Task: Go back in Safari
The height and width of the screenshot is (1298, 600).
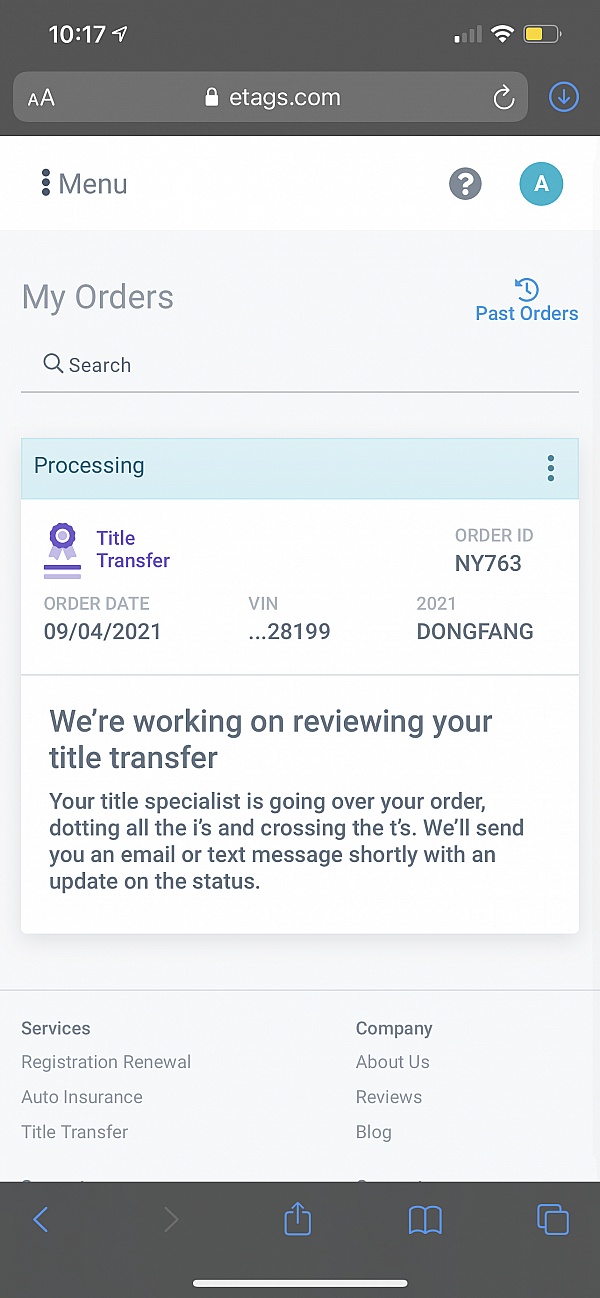Action: coord(41,1219)
